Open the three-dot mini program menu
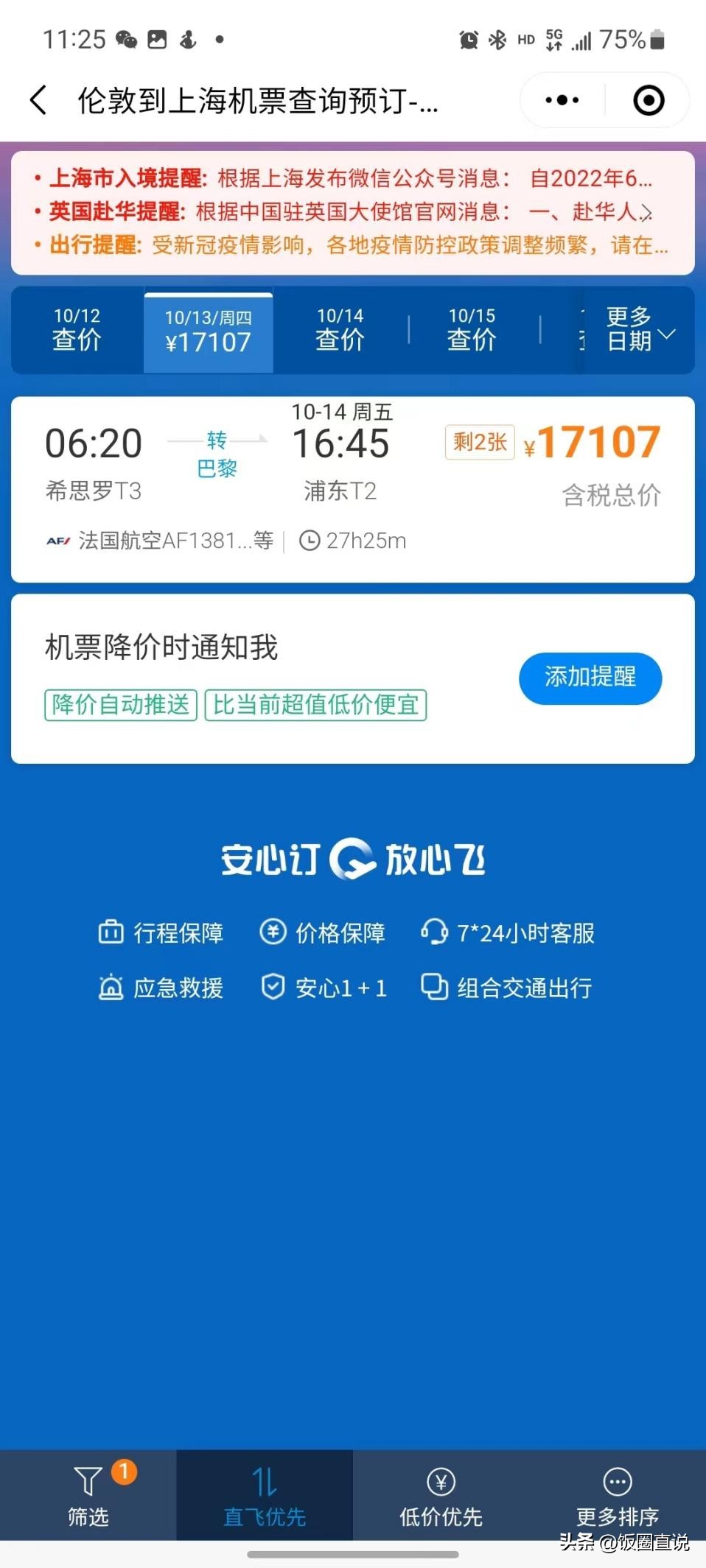The image size is (706, 1568). click(560, 99)
